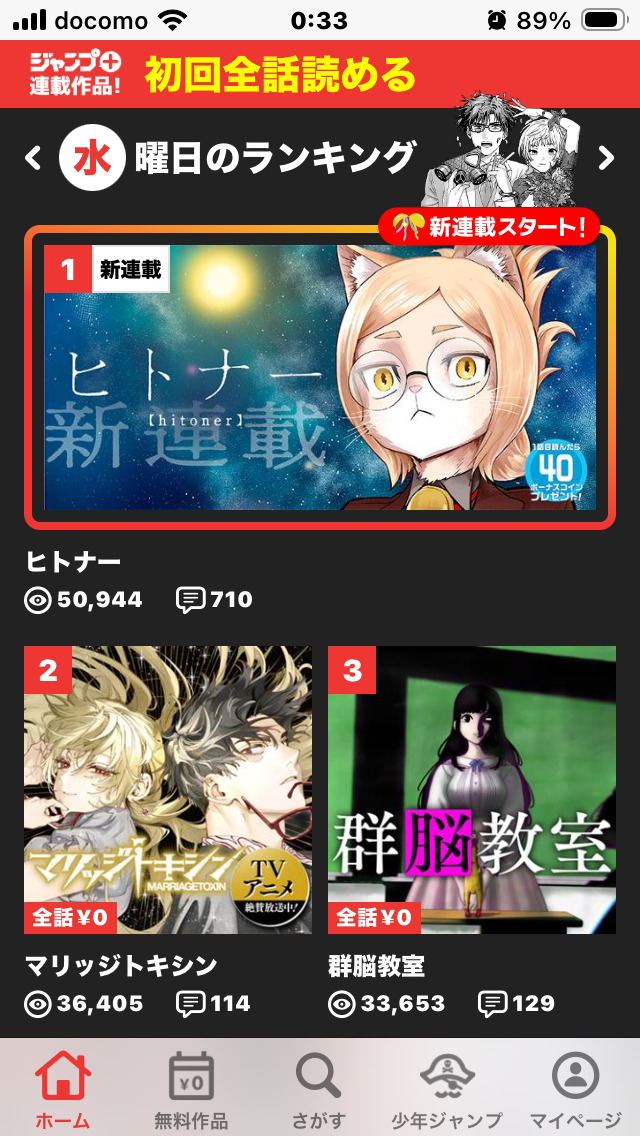Viewport: 640px width, 1136px height.
Task: Switch to the 少年ジャンプ tab
Action: pyautogui.click(x=447, y=1090)
